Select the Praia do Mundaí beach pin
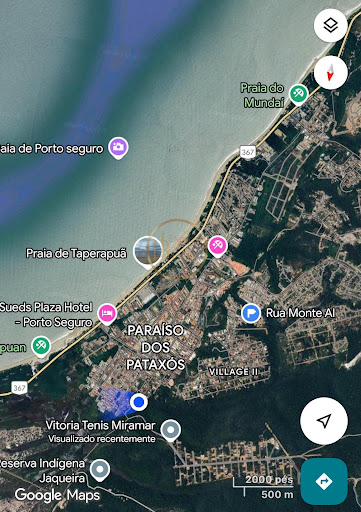Viewport: 361px width, 512px height. [298, 94]
